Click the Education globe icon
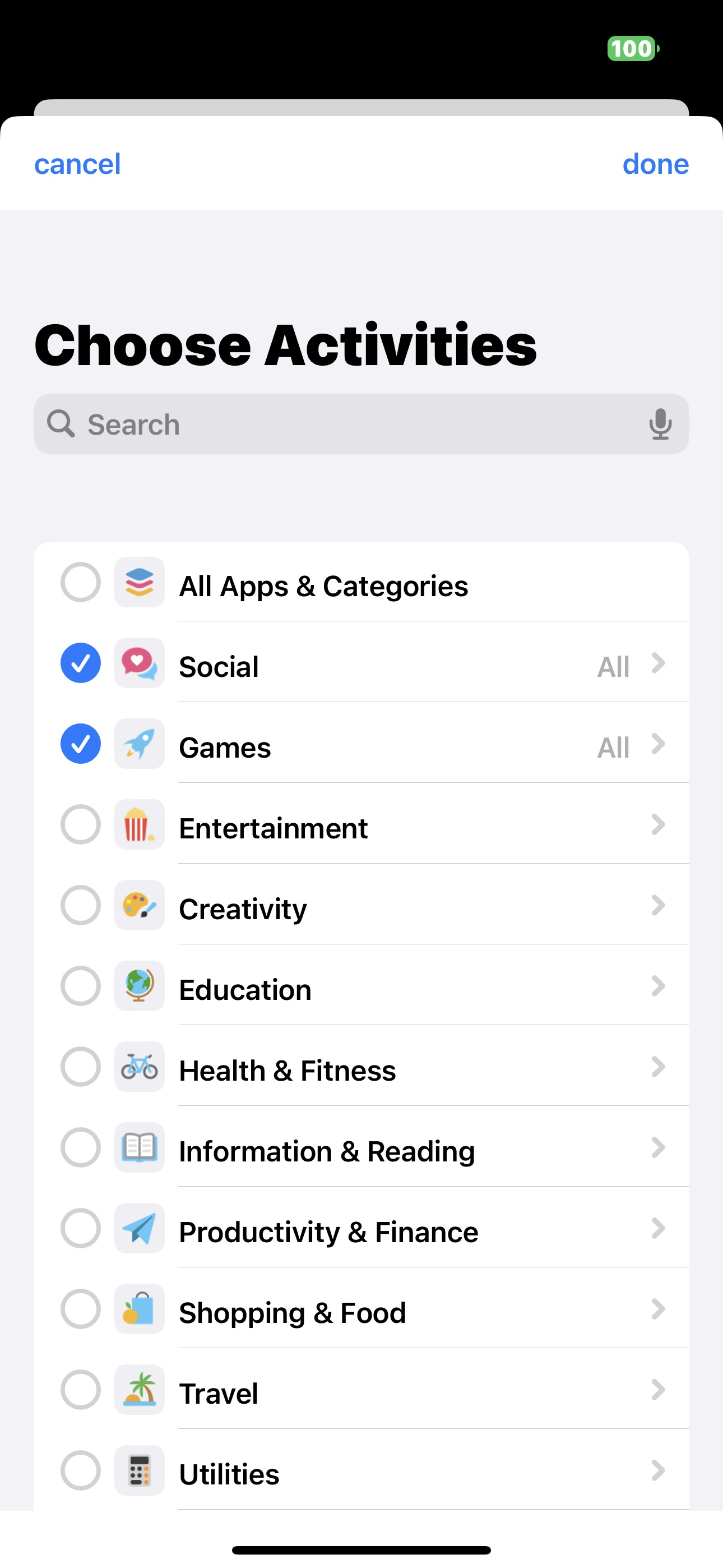The image size is (723, 1568). pos(139,986)
